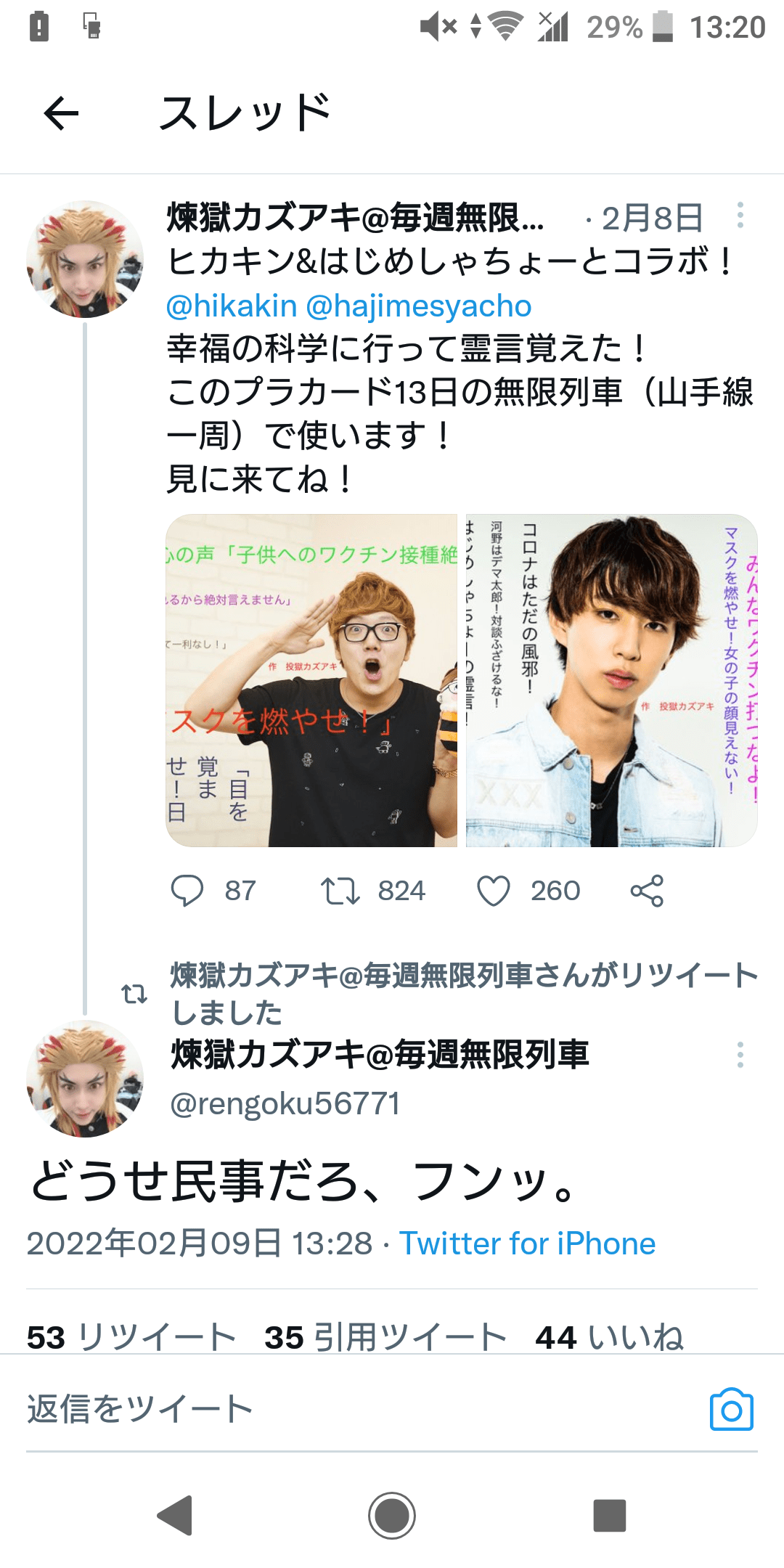Tap the 返信をツイート reply field
The width and height of the screenshot is (784, 1568).
pyautogui.click(x=290, y=1409)
